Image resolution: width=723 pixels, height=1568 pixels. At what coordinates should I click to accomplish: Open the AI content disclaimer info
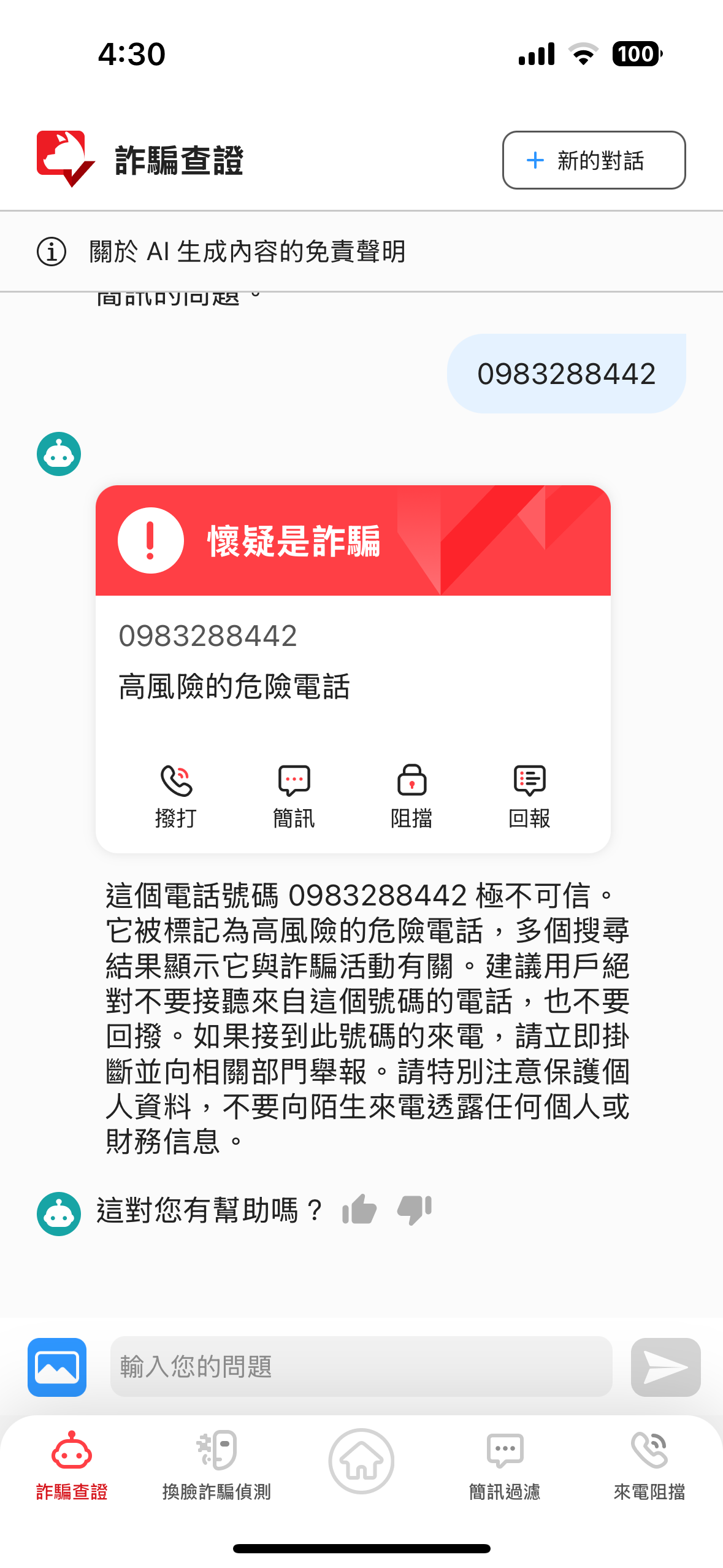click(x=221, y=252)
